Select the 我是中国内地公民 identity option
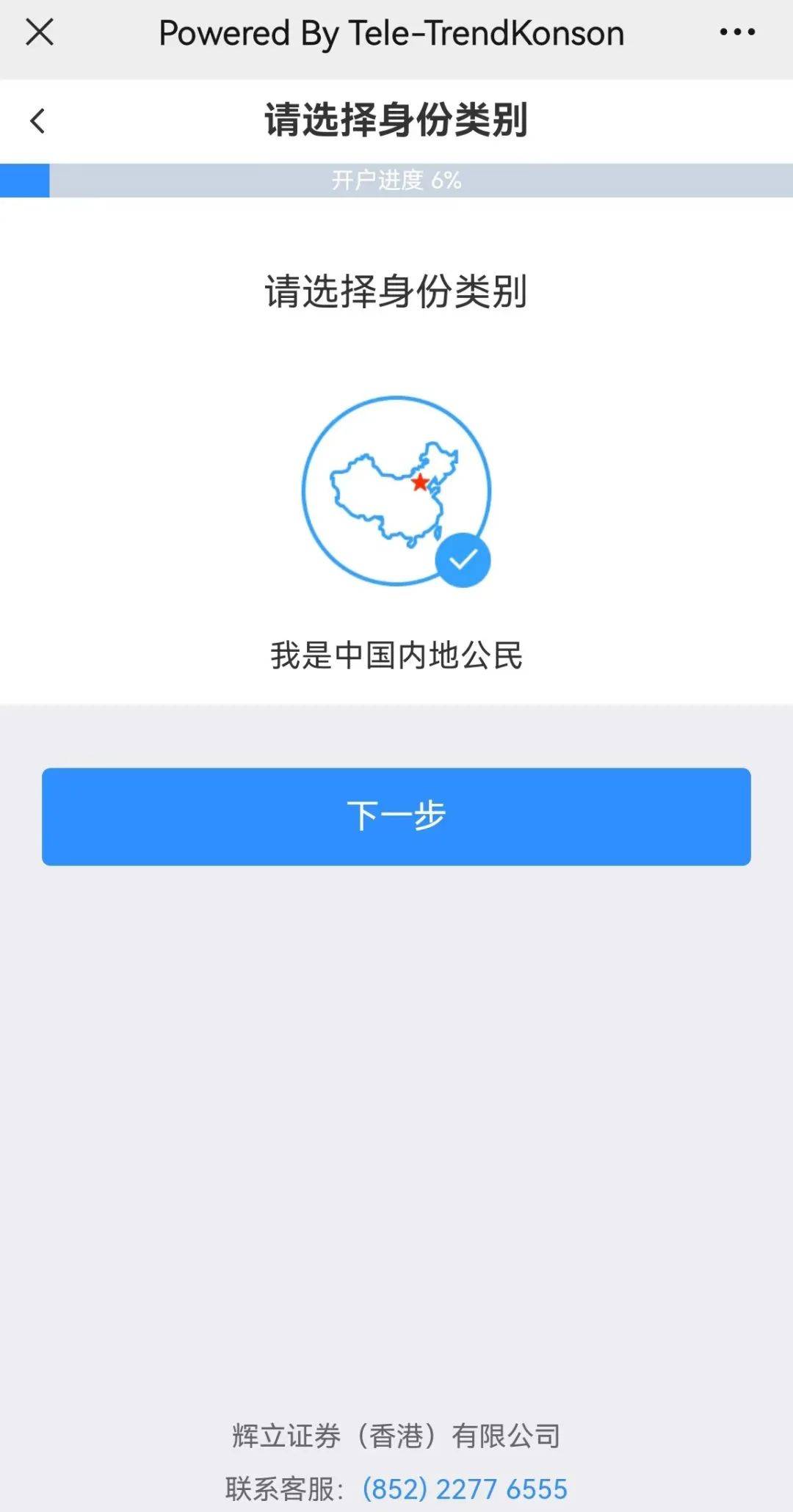793x1512 pixels. pyautogui.click(x=396, y=492)
